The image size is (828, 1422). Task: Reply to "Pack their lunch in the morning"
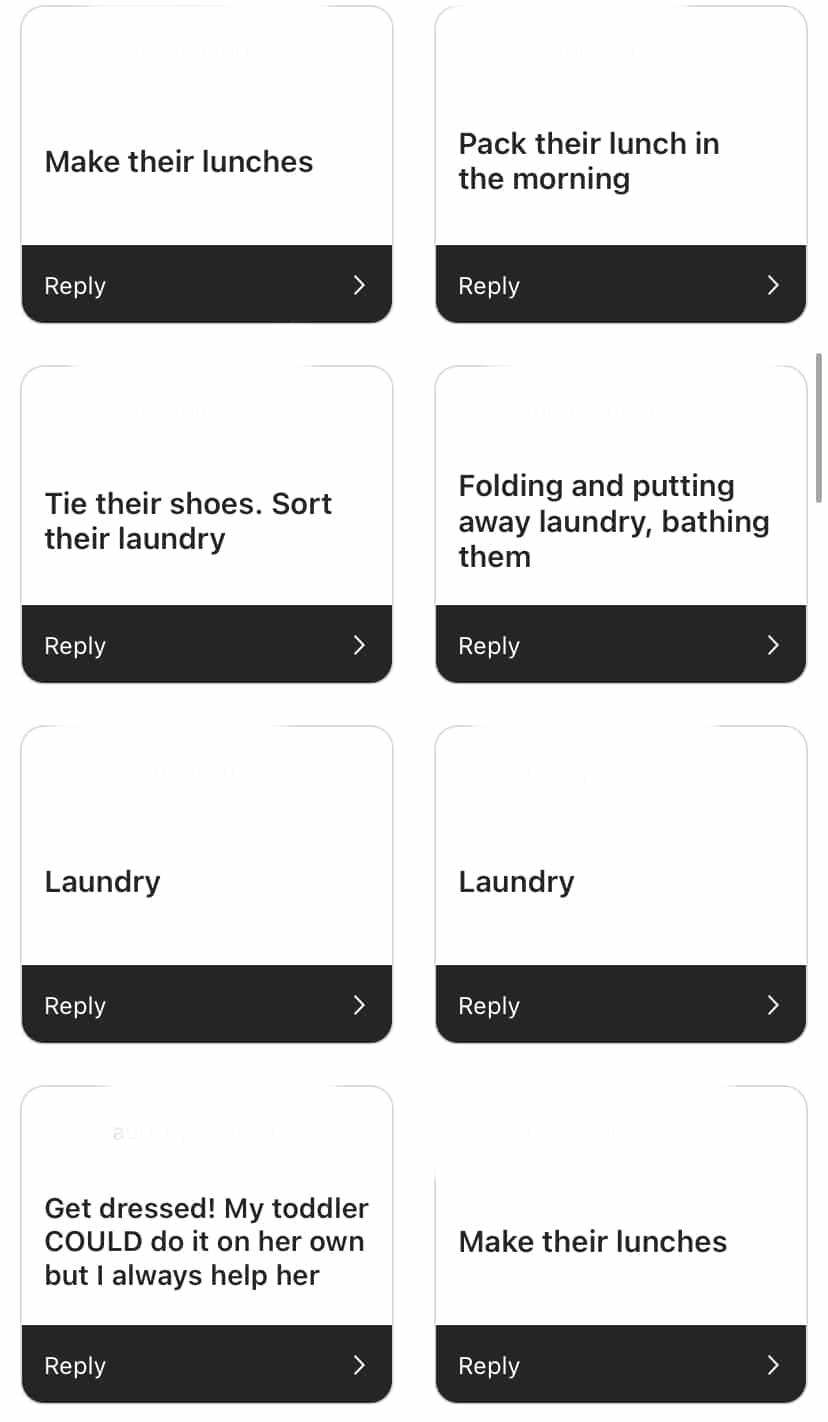pyautogui.click(x=620, y=285)
